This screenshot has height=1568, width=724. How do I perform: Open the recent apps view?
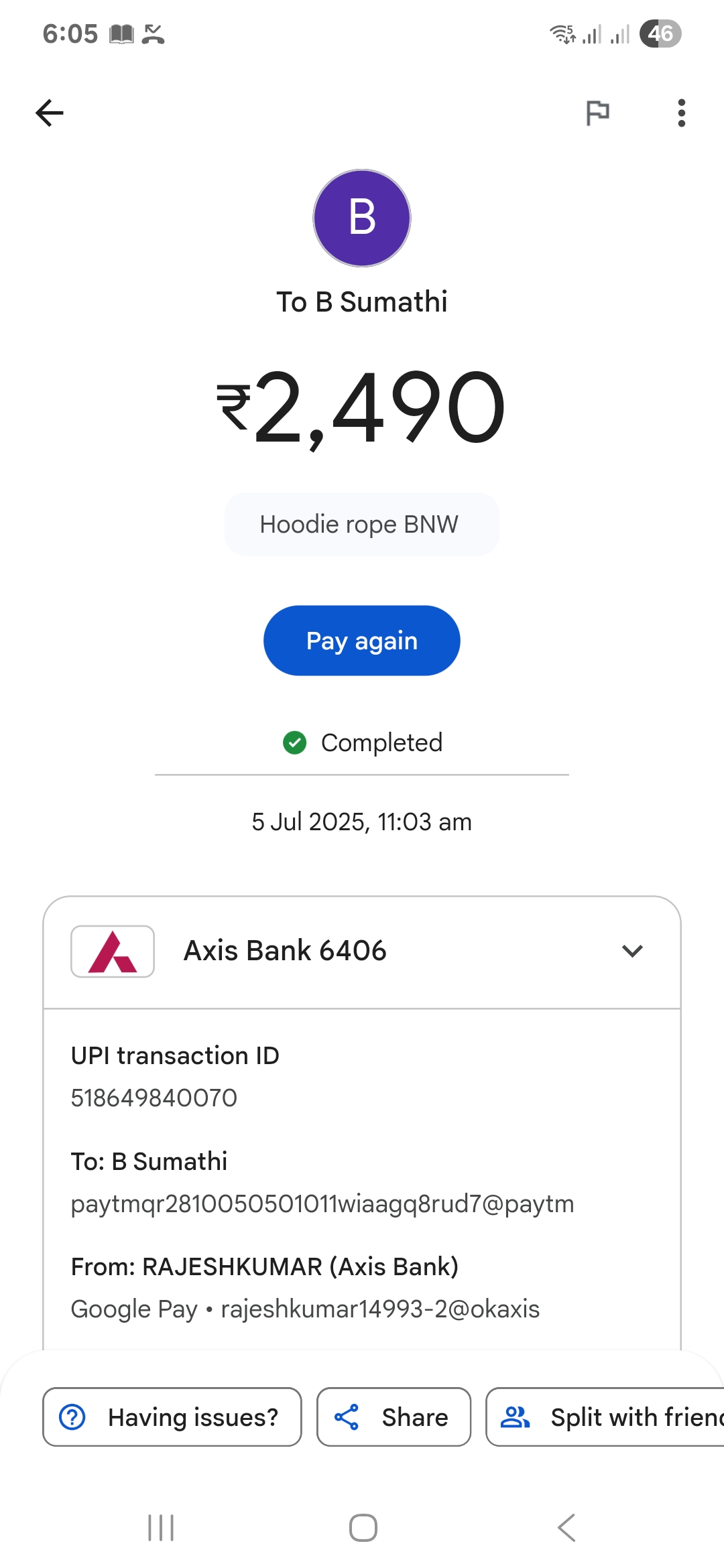coord(161,1528)
